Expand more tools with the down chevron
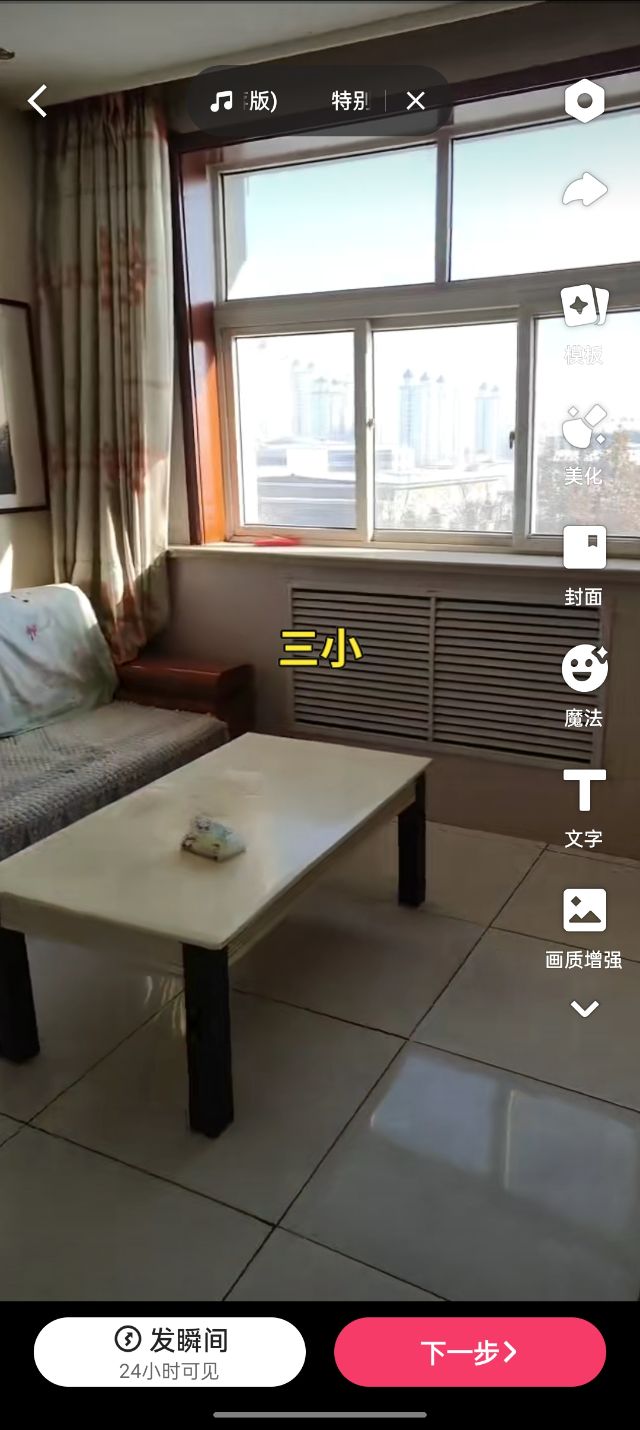 pos(584,1009)
